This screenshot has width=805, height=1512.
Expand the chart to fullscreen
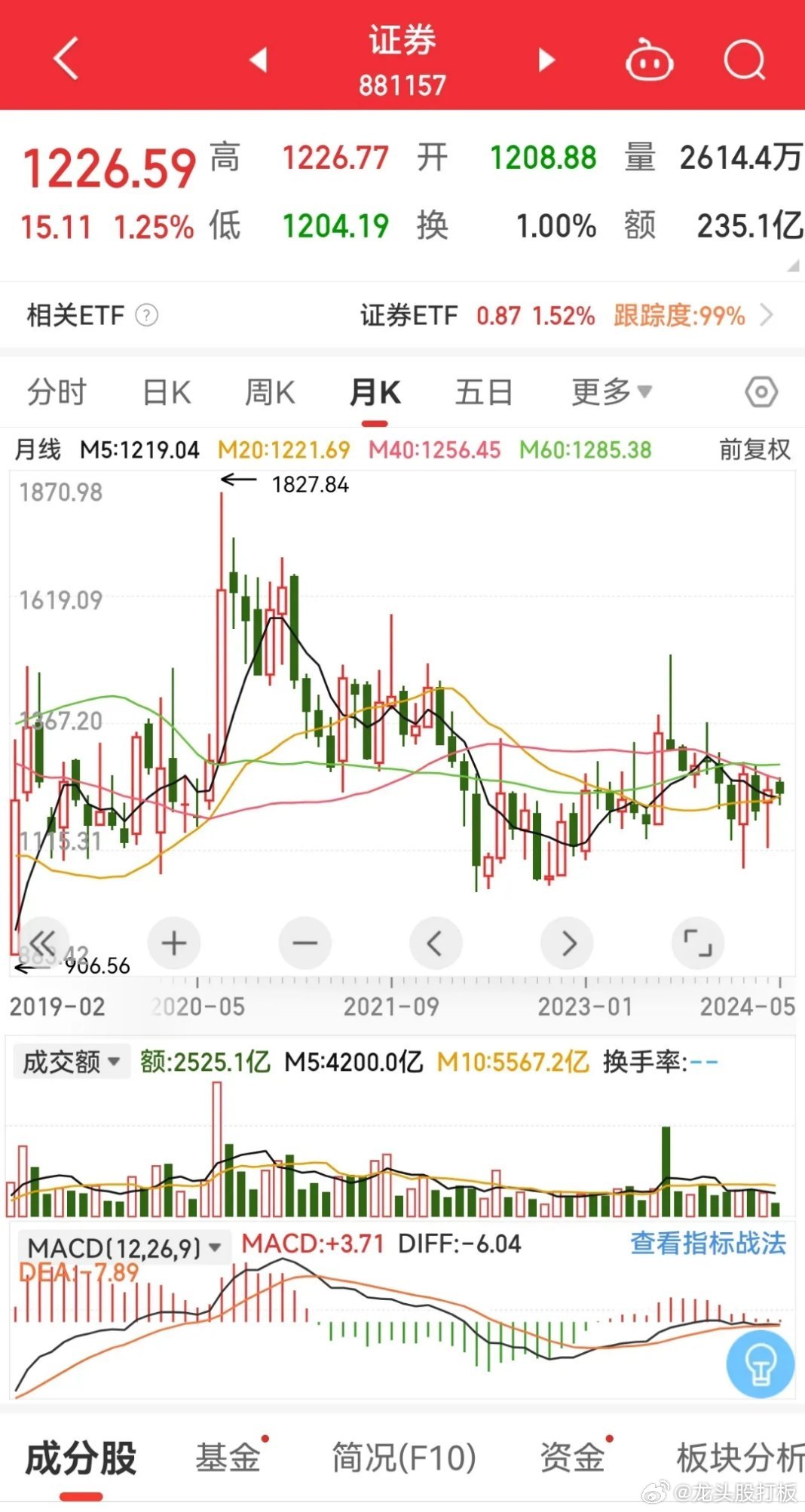[698, 943]
